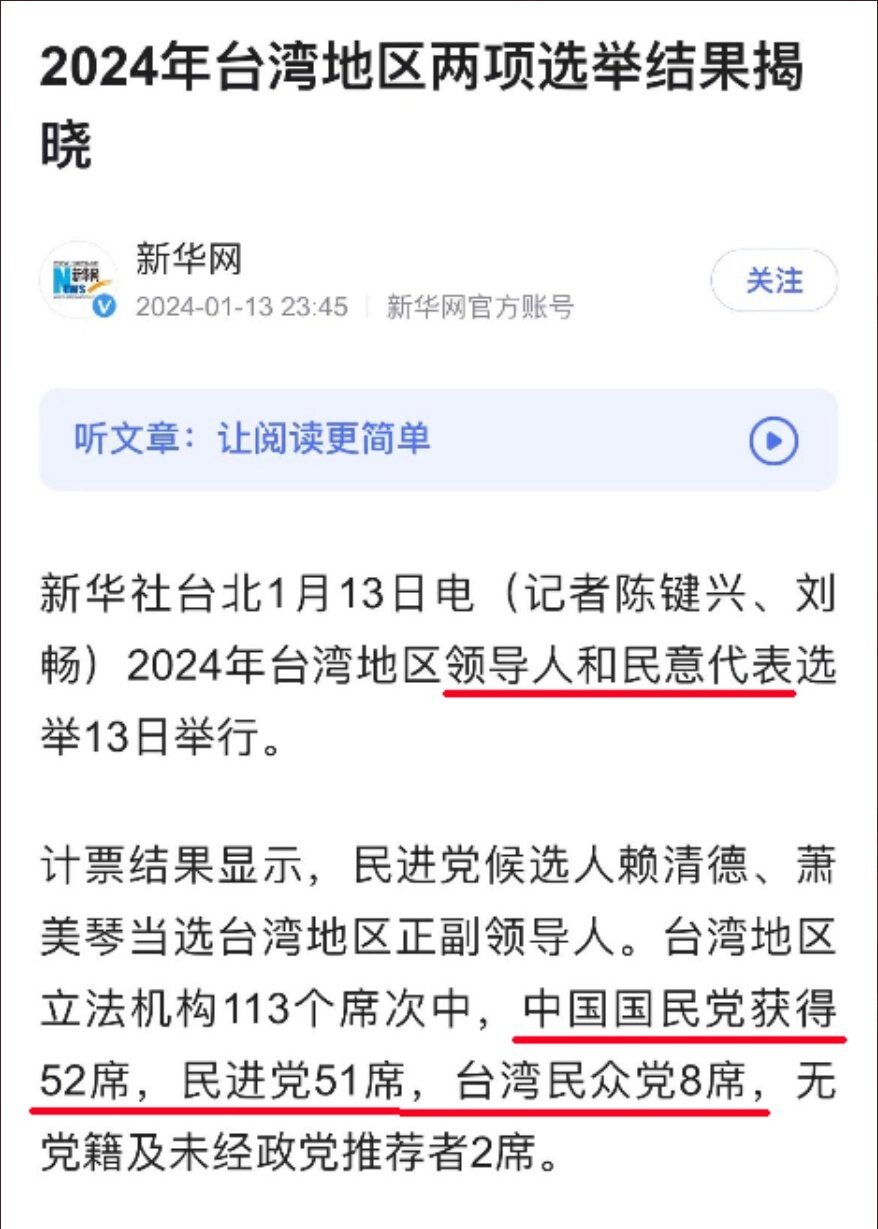Screen dimensions: 878x1229
Task: Follow the 新华网 account
Action: coord(773,281)
